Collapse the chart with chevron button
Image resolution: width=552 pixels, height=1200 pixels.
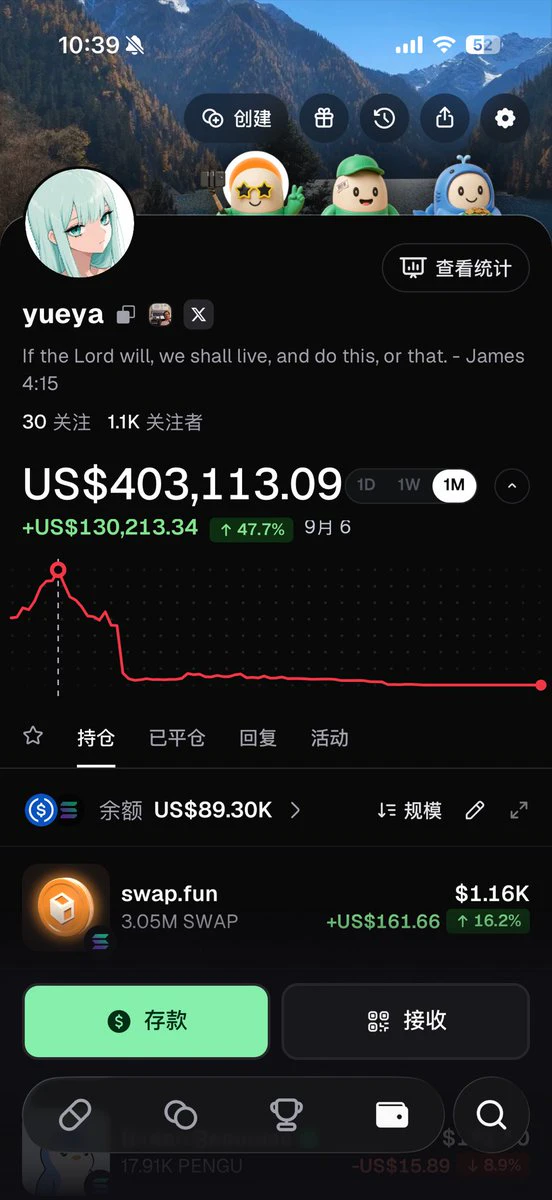tap(512, 487)
